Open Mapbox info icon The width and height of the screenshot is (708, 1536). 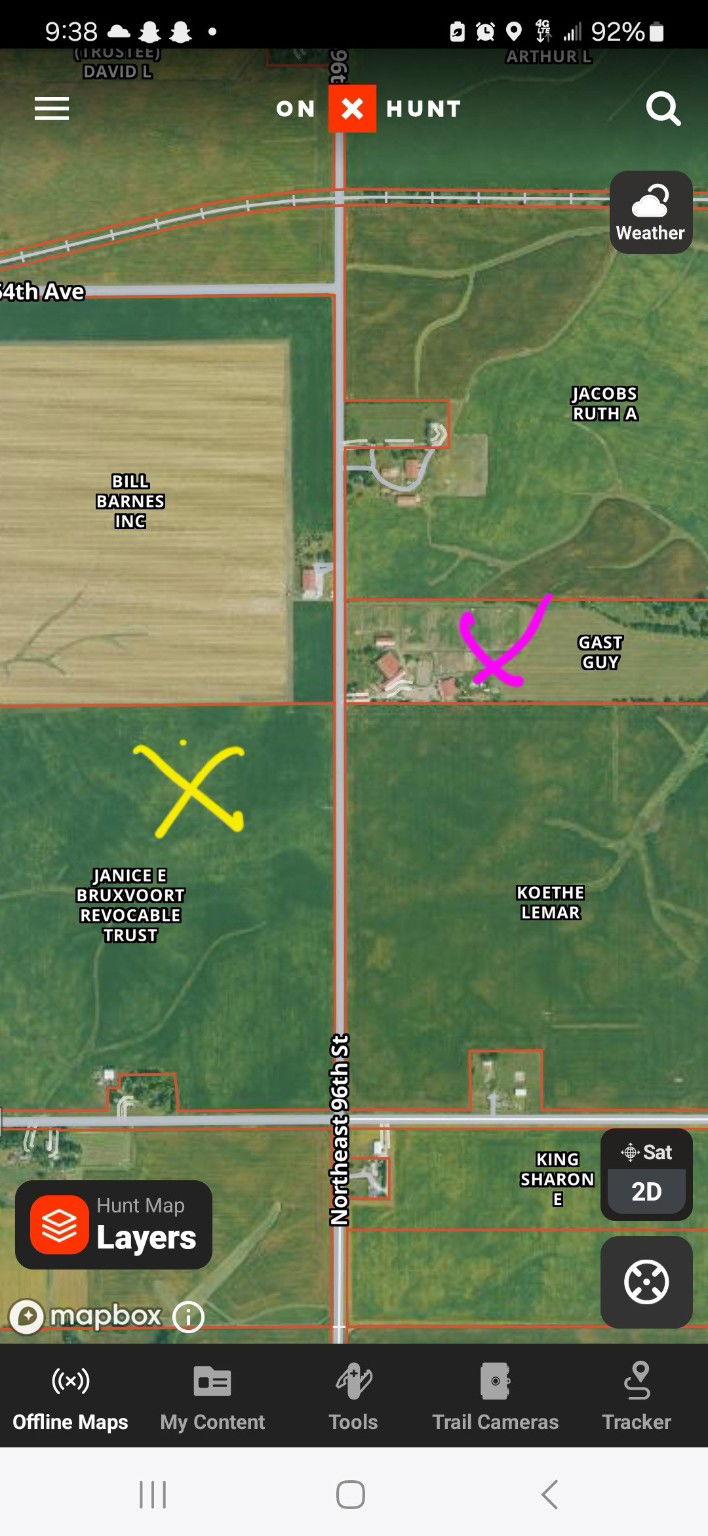coord(189,1317)
